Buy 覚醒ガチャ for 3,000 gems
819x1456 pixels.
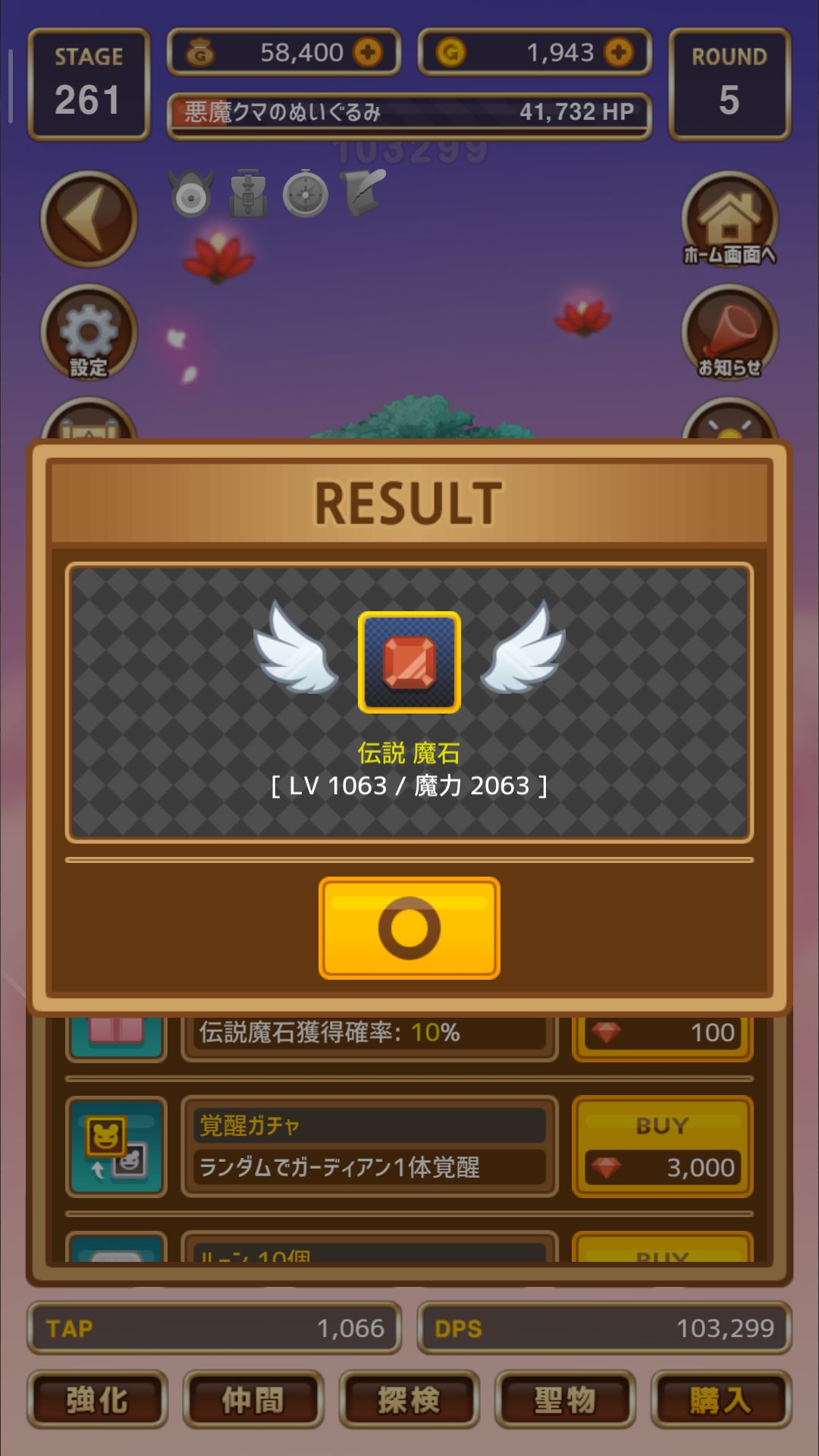tap(662, 1147)
